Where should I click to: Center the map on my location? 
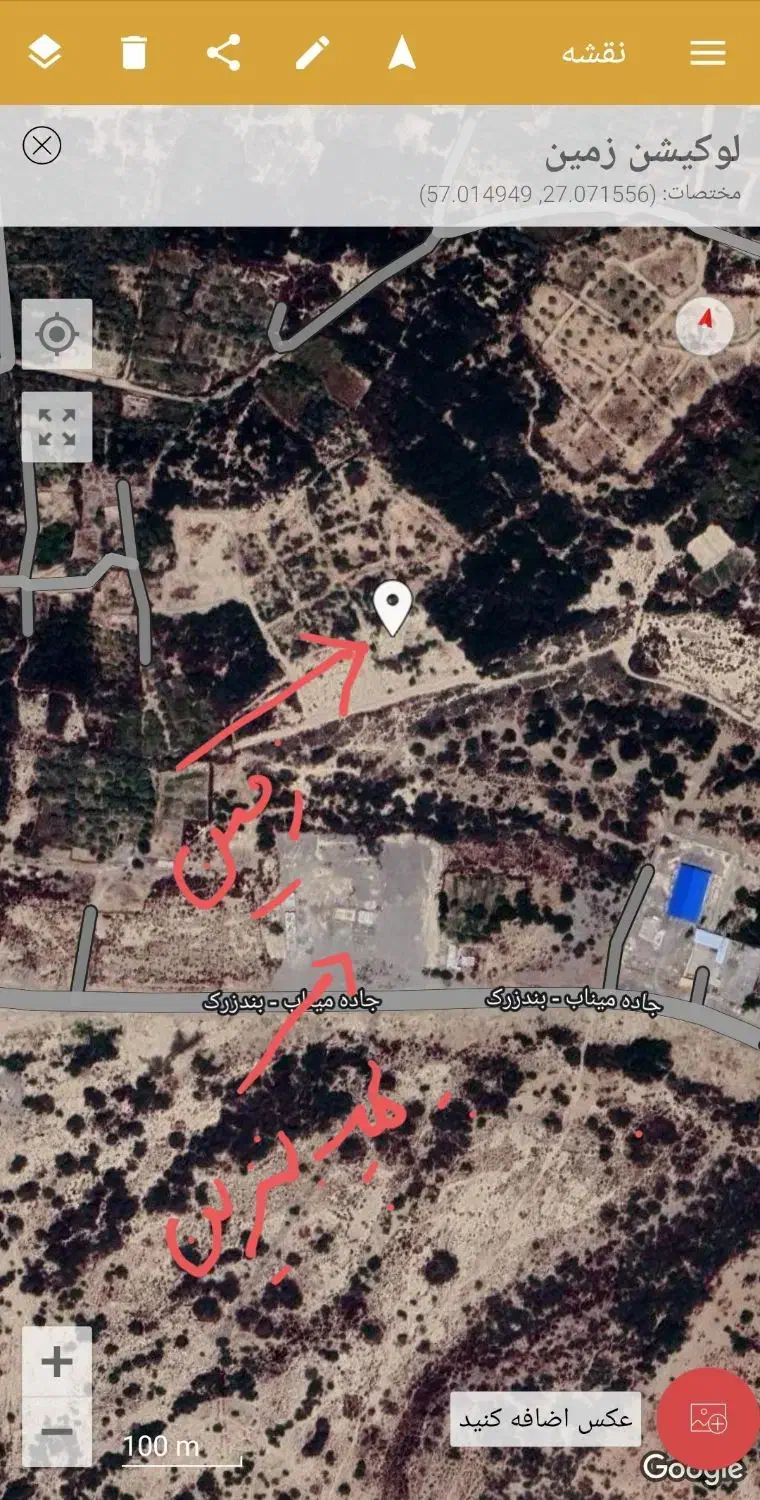(x=57, y=334)
